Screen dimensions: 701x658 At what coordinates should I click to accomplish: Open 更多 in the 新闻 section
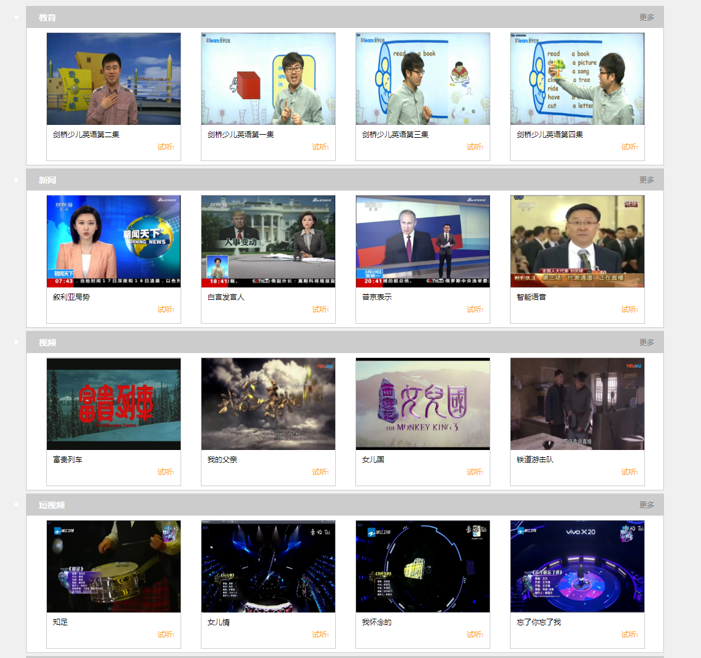[x=646, y=180]
